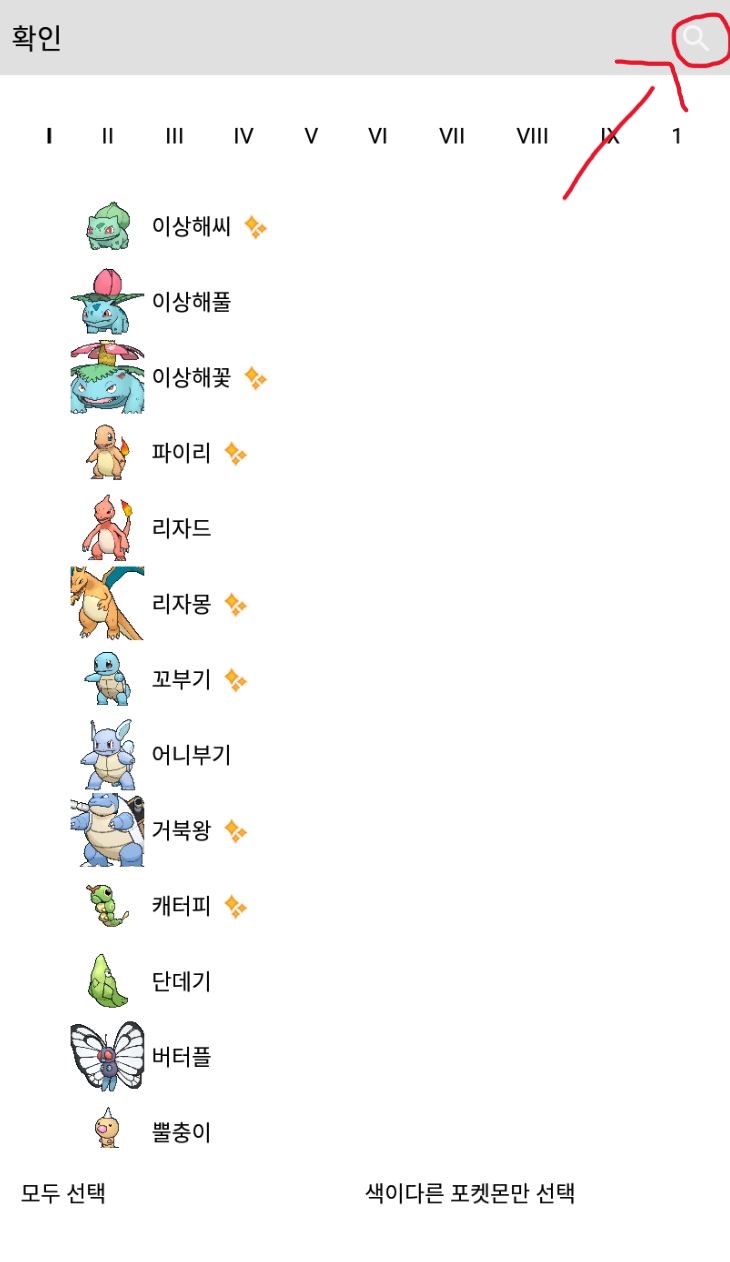The image size is (730, 1262).
Task: Tap the 확인 confirm button
Action: pyautogui.click(x=37, y=39)
